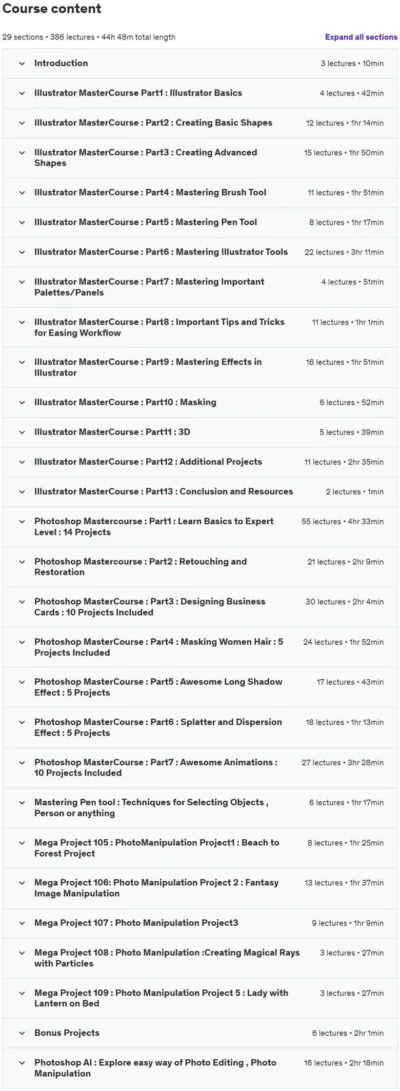Expand Part6 : Mastering Illustrator Tools section
The image size is (400, 1091).
tap(200, 252)
